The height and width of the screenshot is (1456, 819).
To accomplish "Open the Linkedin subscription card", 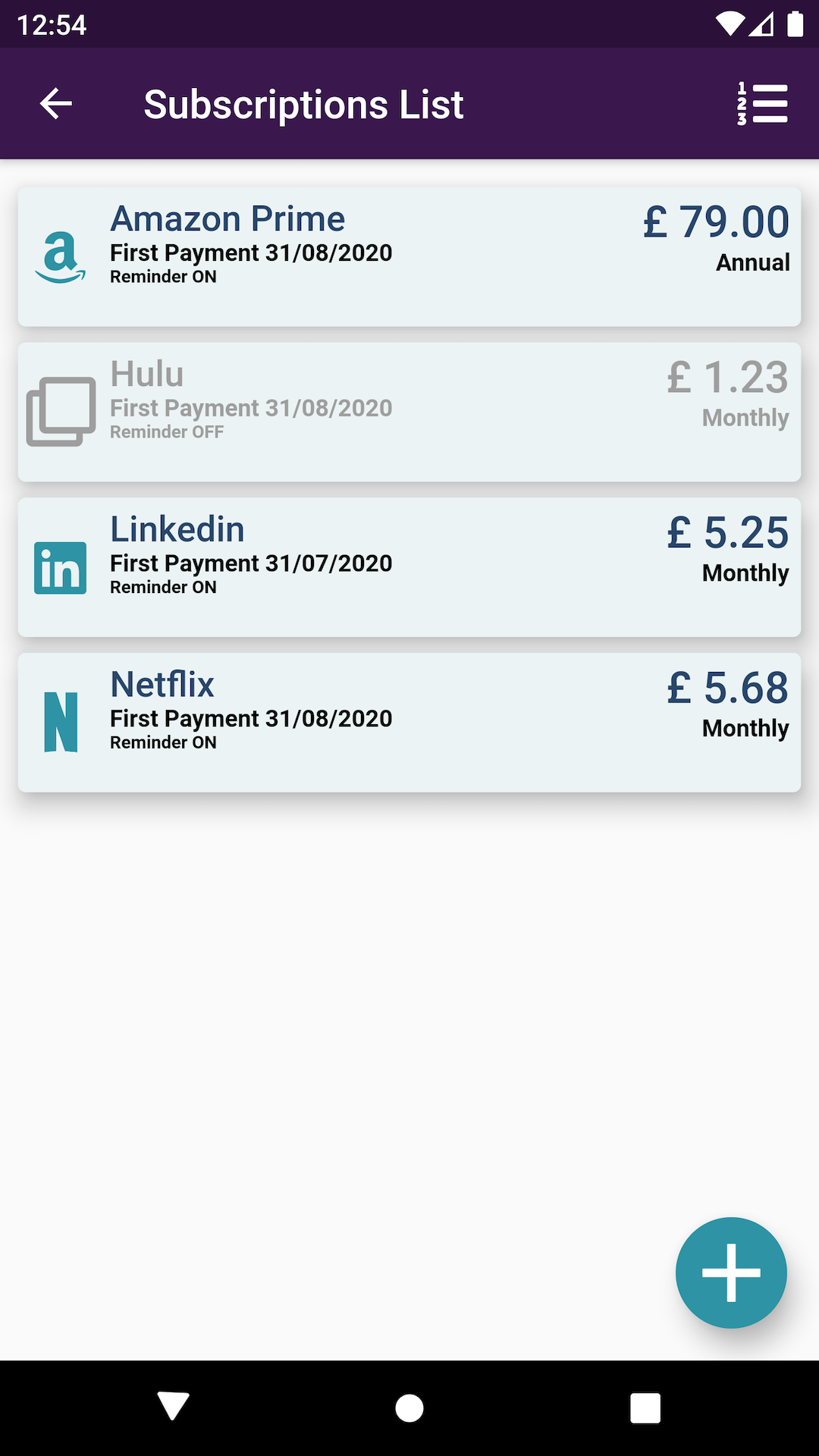I will coord(409,567).
